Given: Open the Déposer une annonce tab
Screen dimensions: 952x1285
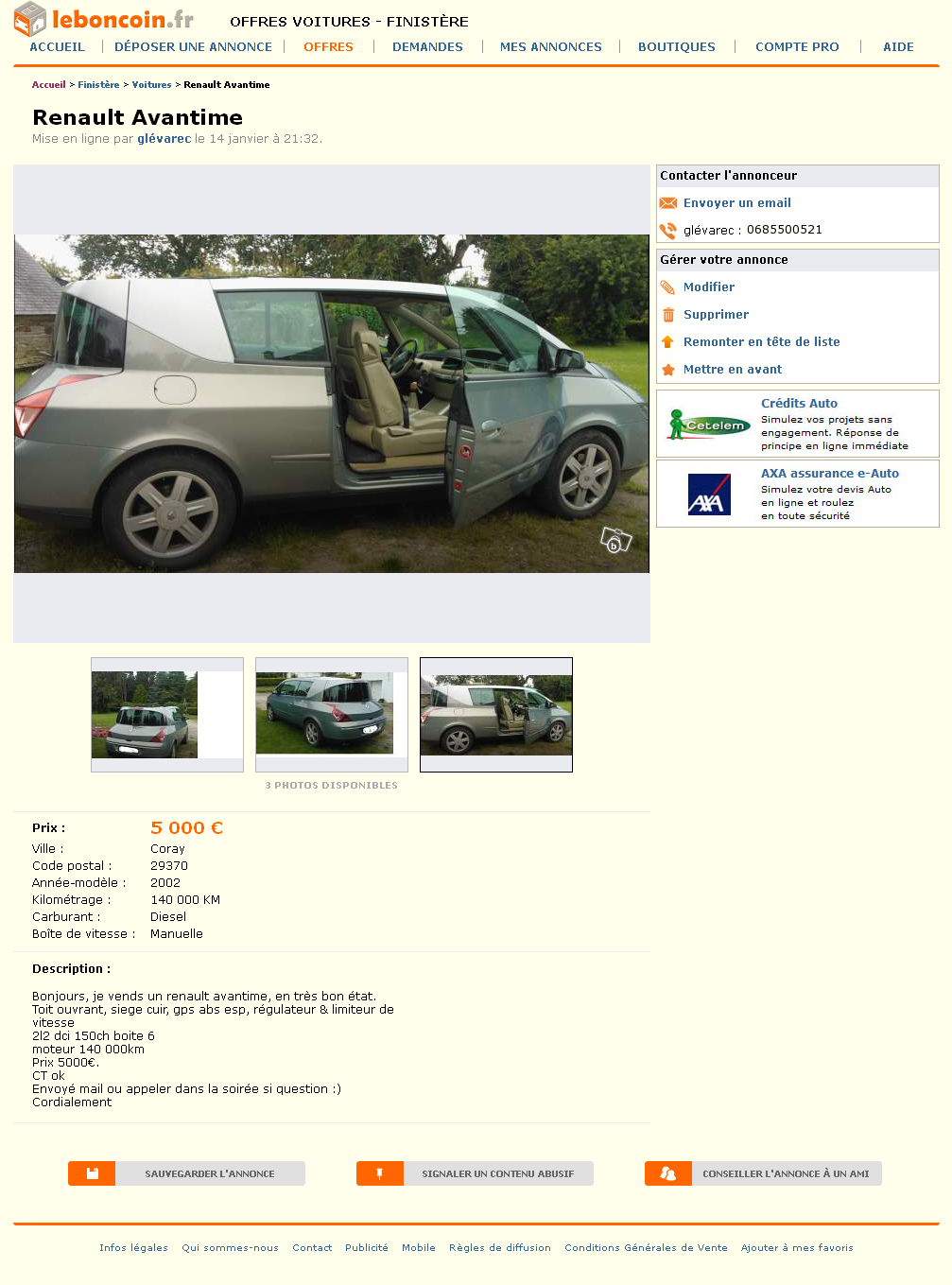Looking at the screenshot, I should [193, 46].
